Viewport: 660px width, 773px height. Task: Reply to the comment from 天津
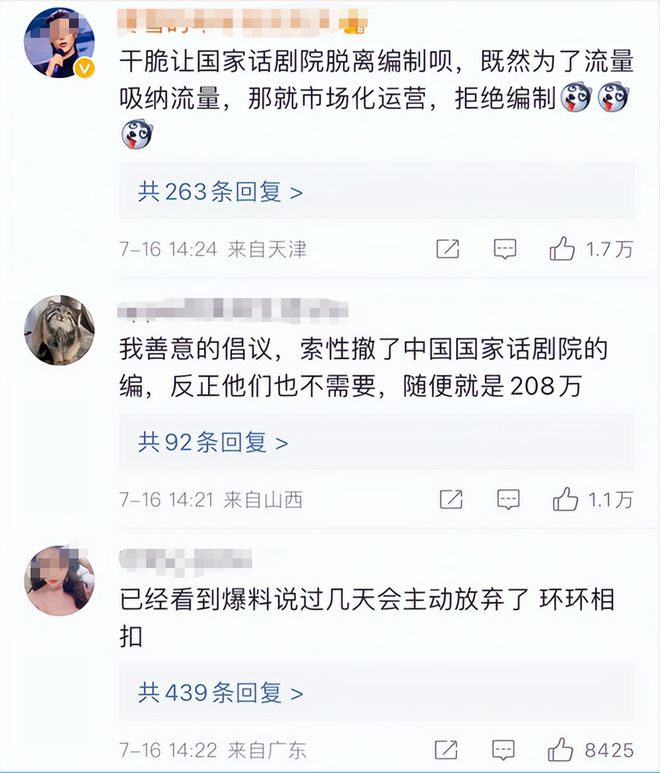(x=505, y=249)
